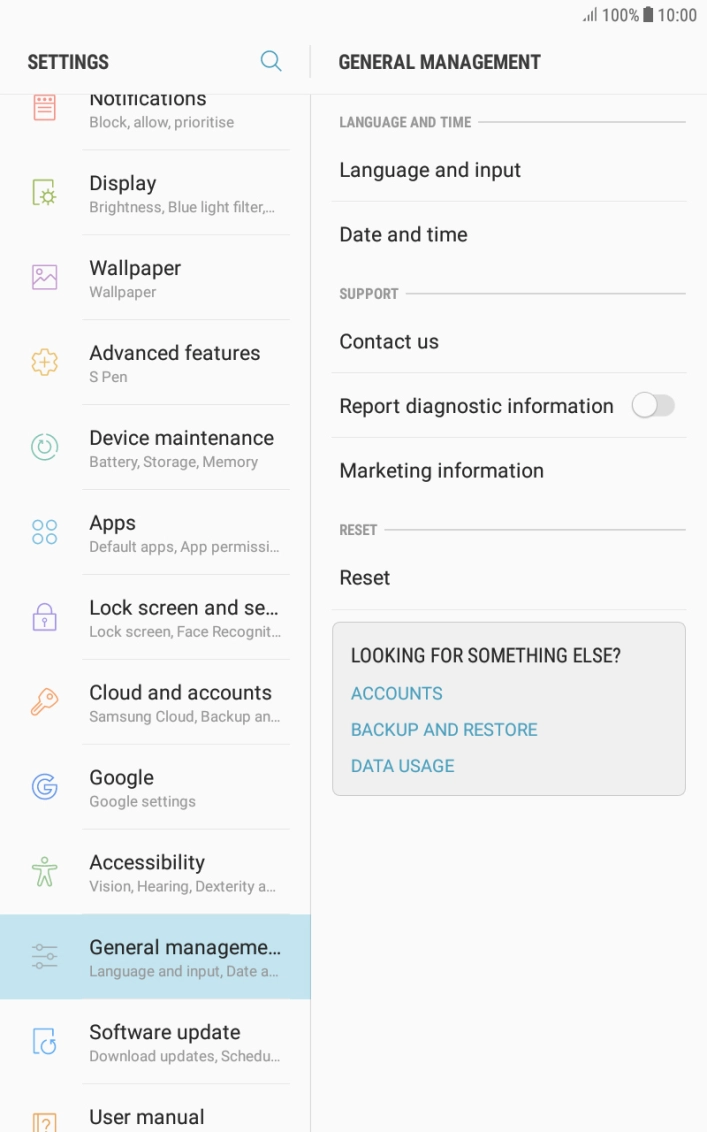
Task: Go to Advanced features
Action: tap(155, 363)
